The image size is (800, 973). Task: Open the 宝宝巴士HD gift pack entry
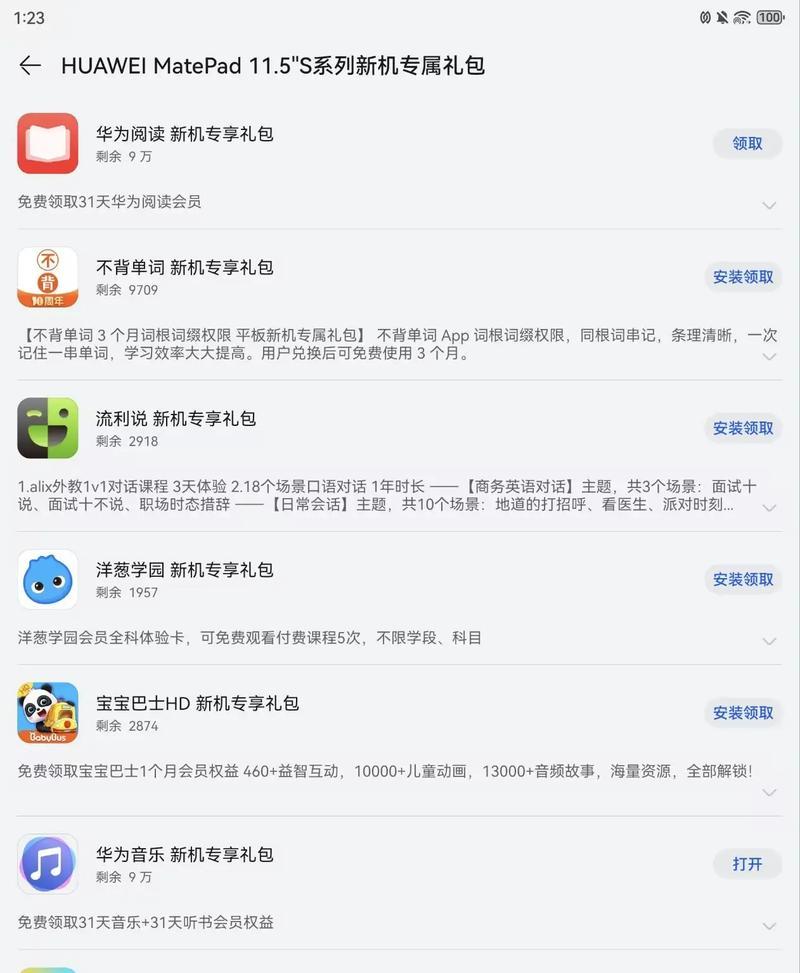[x=198, y=704]
